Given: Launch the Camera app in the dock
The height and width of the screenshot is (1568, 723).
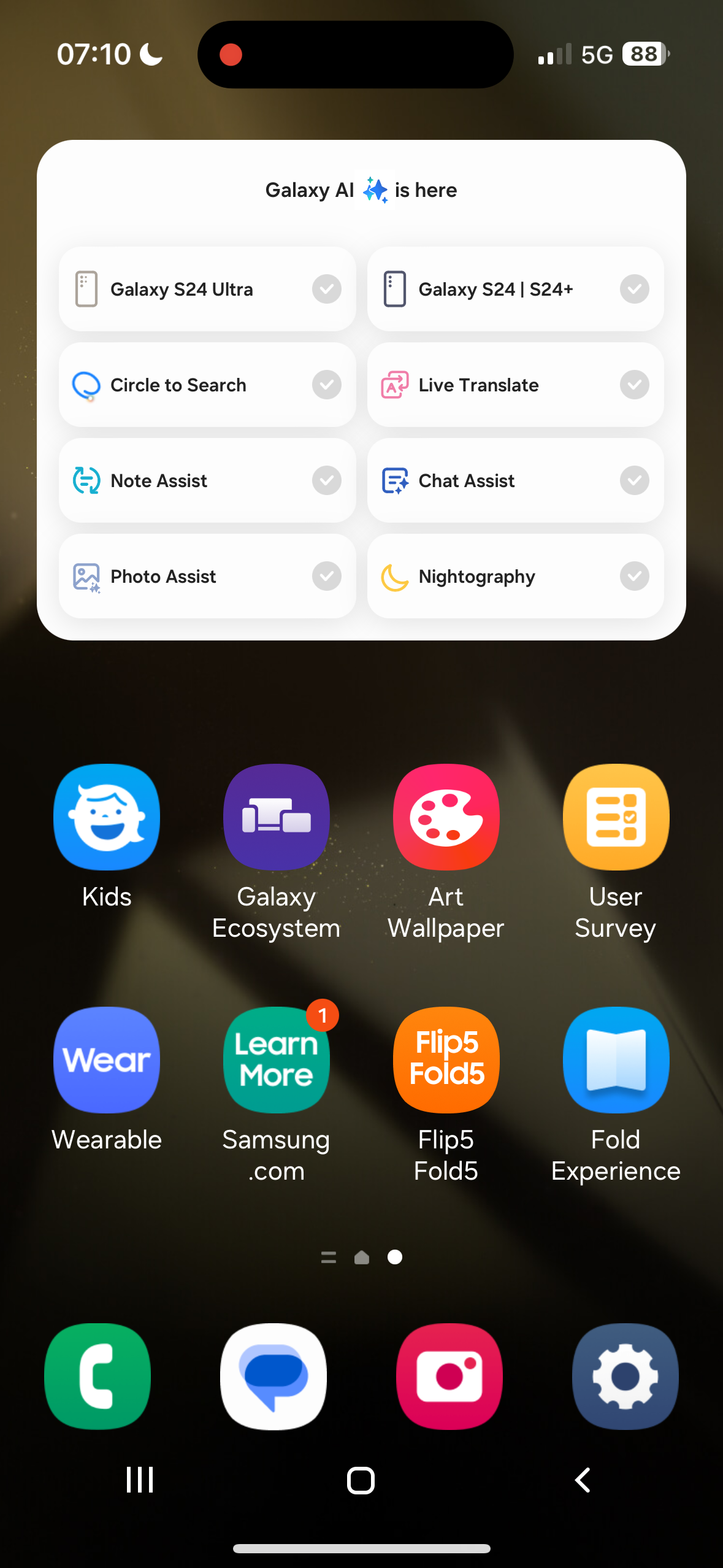Looking at the screenshot, I should click(x=449, y=1377).
